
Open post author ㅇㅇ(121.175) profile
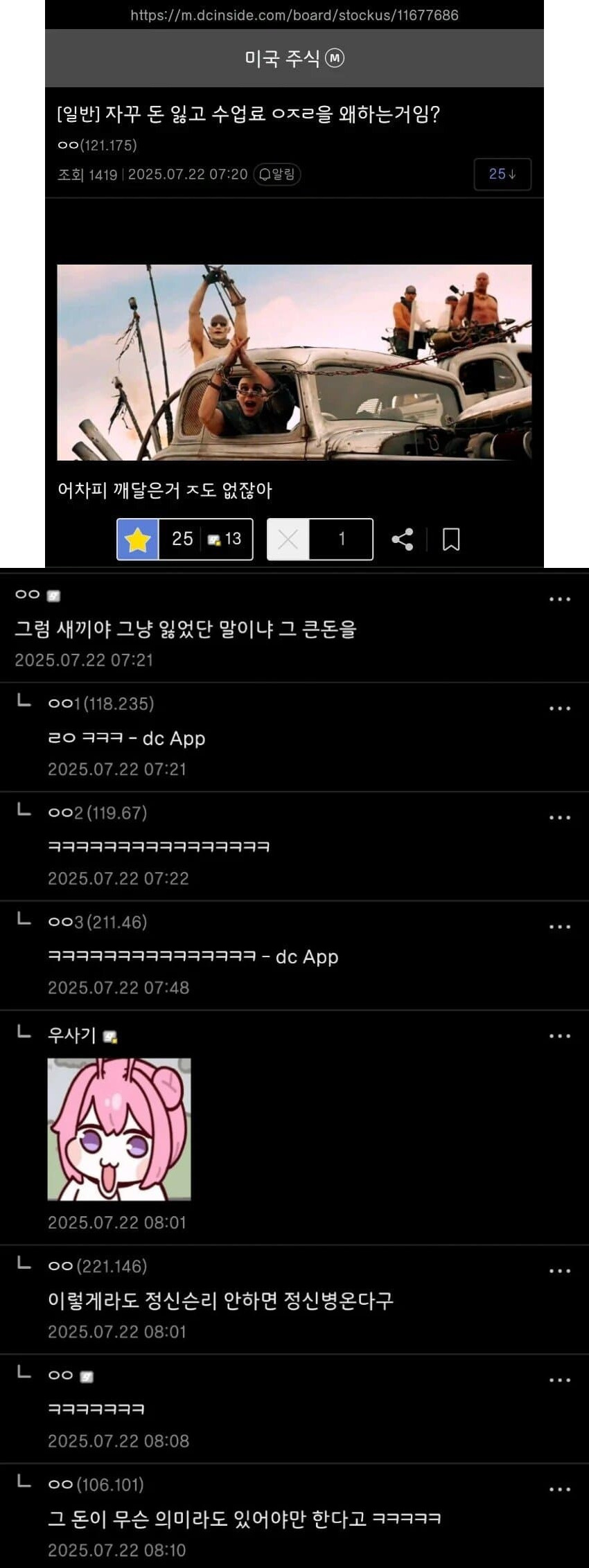tap(97, 145)
